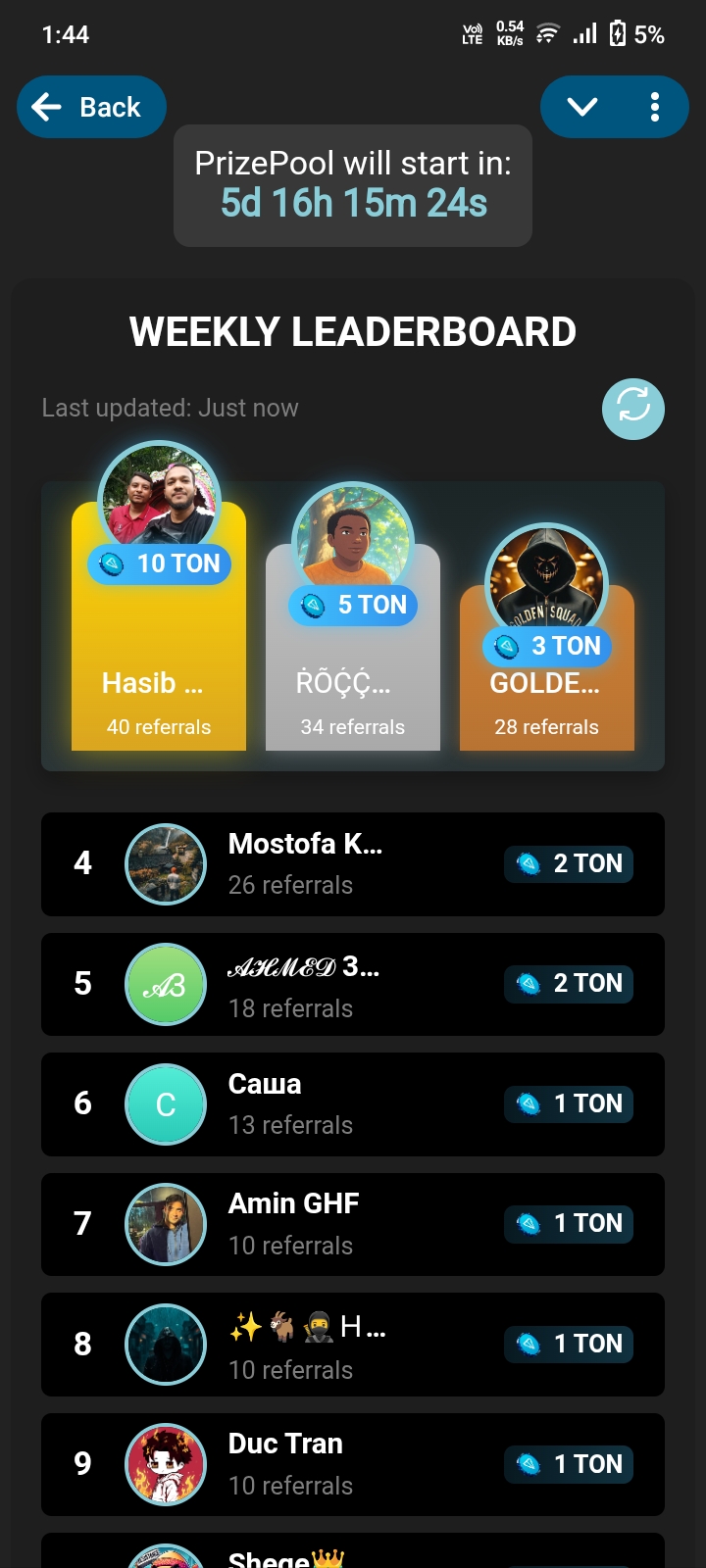Collapse the mini app with the chevron
706x1568 pixels.
582,107
